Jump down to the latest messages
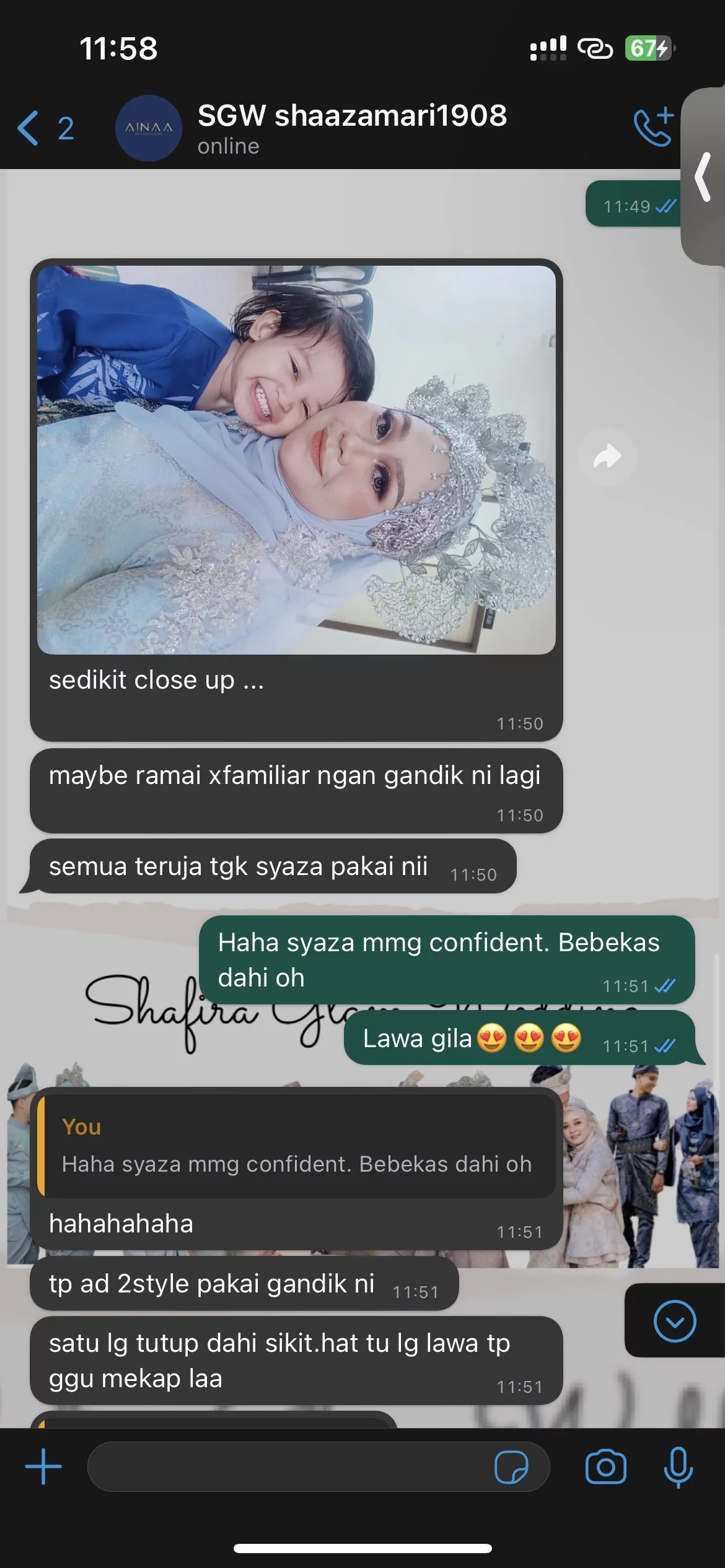 tap(674, 1322)
